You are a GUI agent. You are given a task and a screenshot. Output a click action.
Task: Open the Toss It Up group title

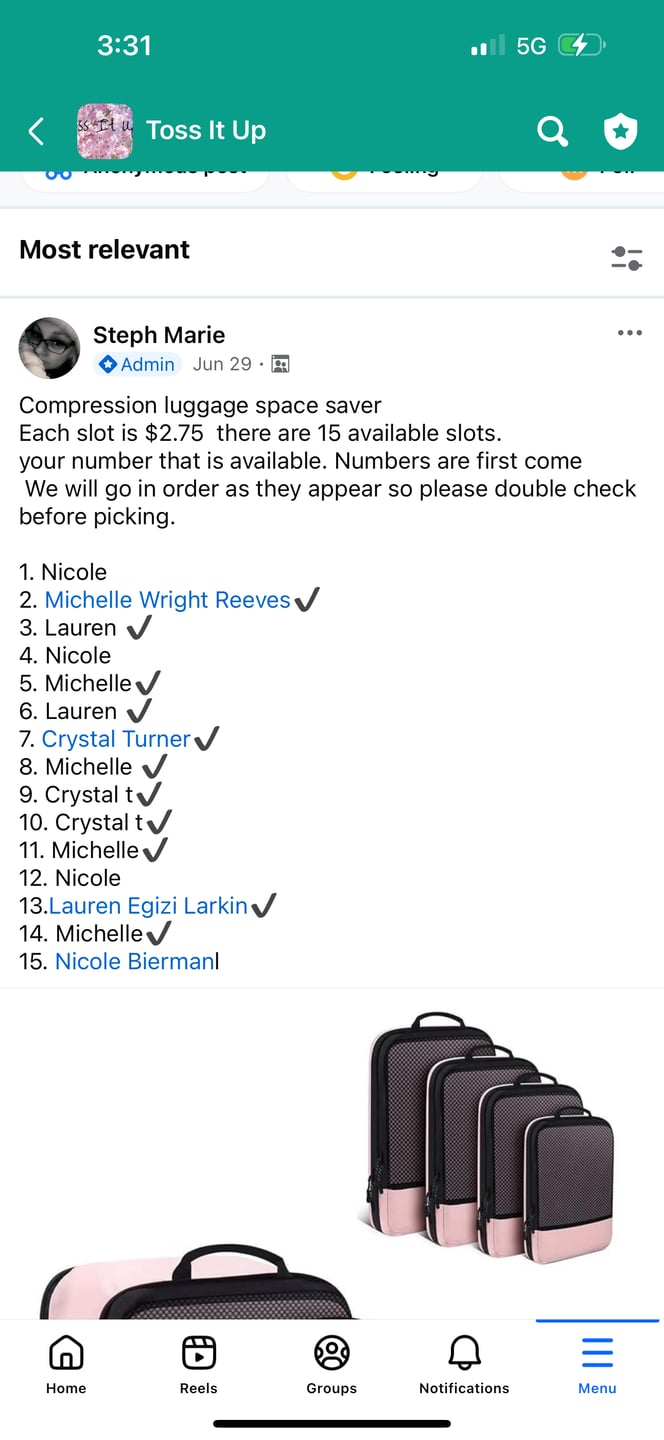(x=205, y=131)
